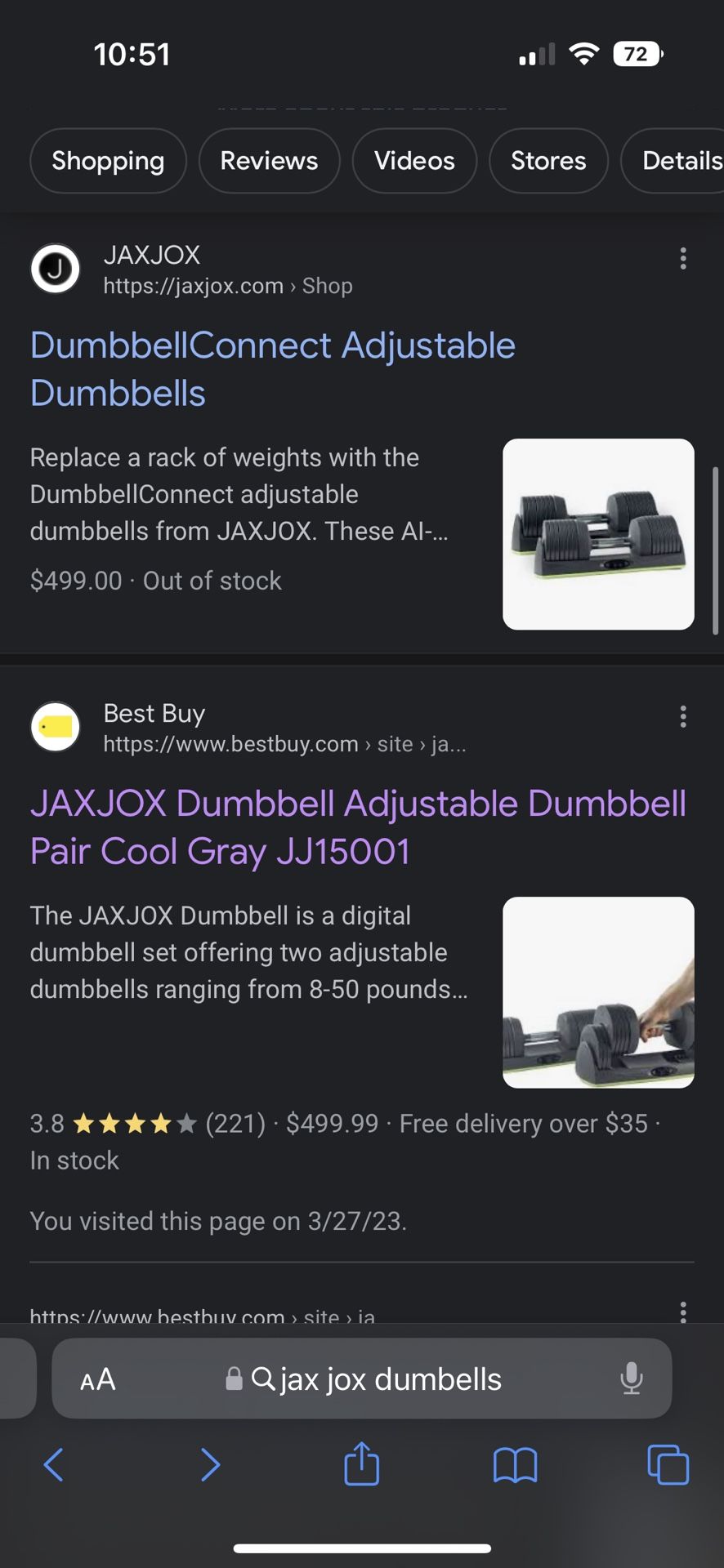Switch to the Reviews filter chip
Image resolution: width=724 pixels, height=1568 pixels.
pos(269,161)
